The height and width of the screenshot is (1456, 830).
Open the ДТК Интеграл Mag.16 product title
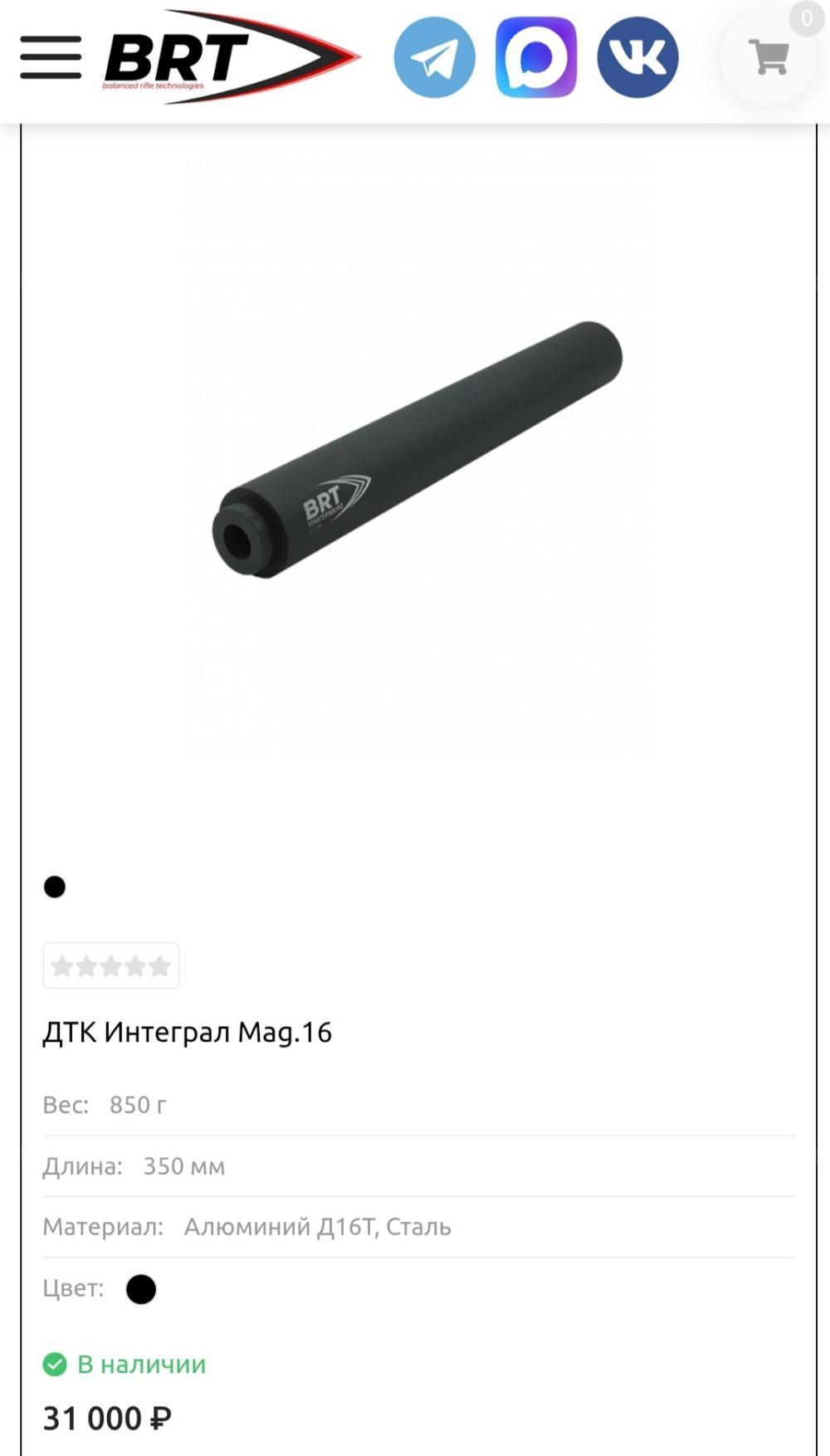(x=188, y=1033)
